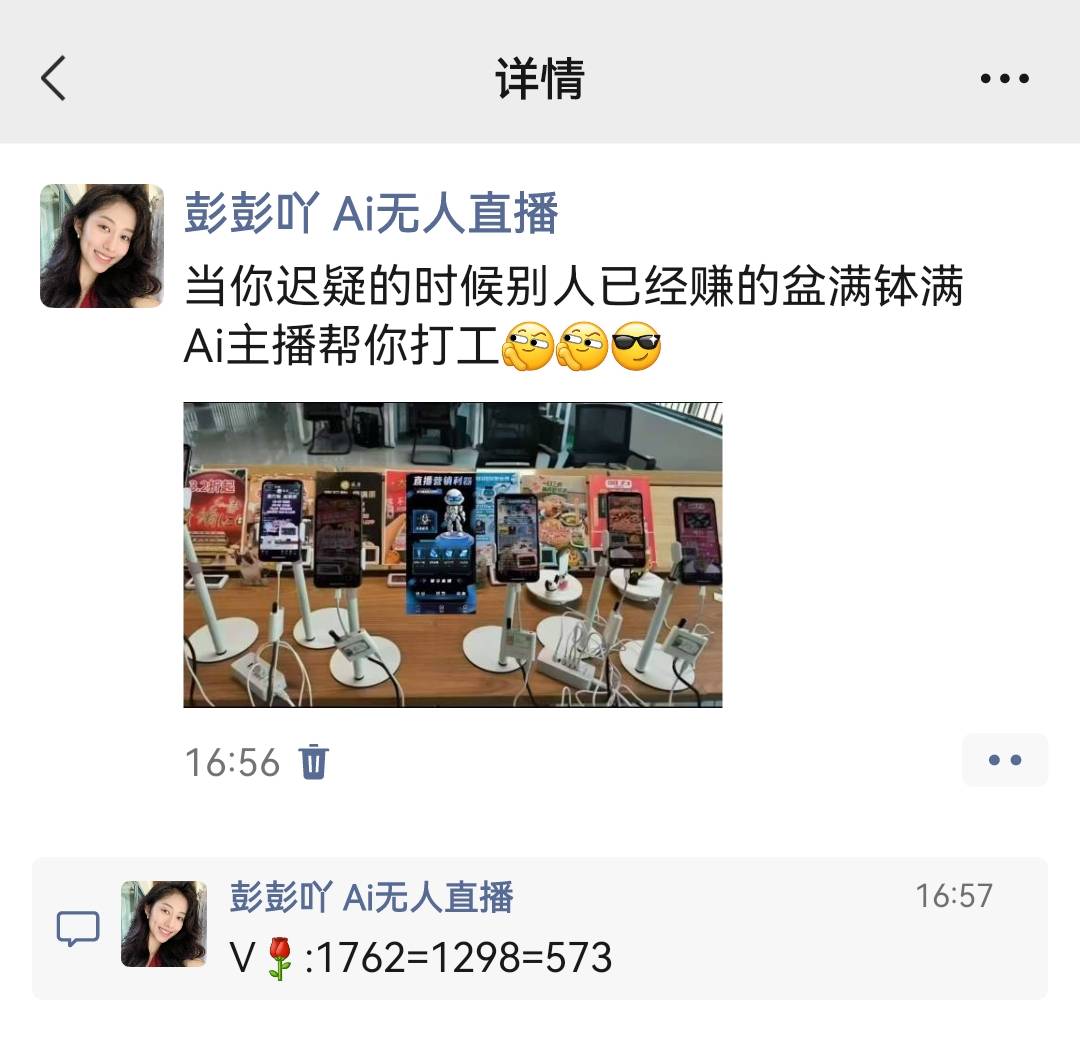Go back from the 详情 page
This screenshot has height=1041, width=1080.
[x=53, y=78]
